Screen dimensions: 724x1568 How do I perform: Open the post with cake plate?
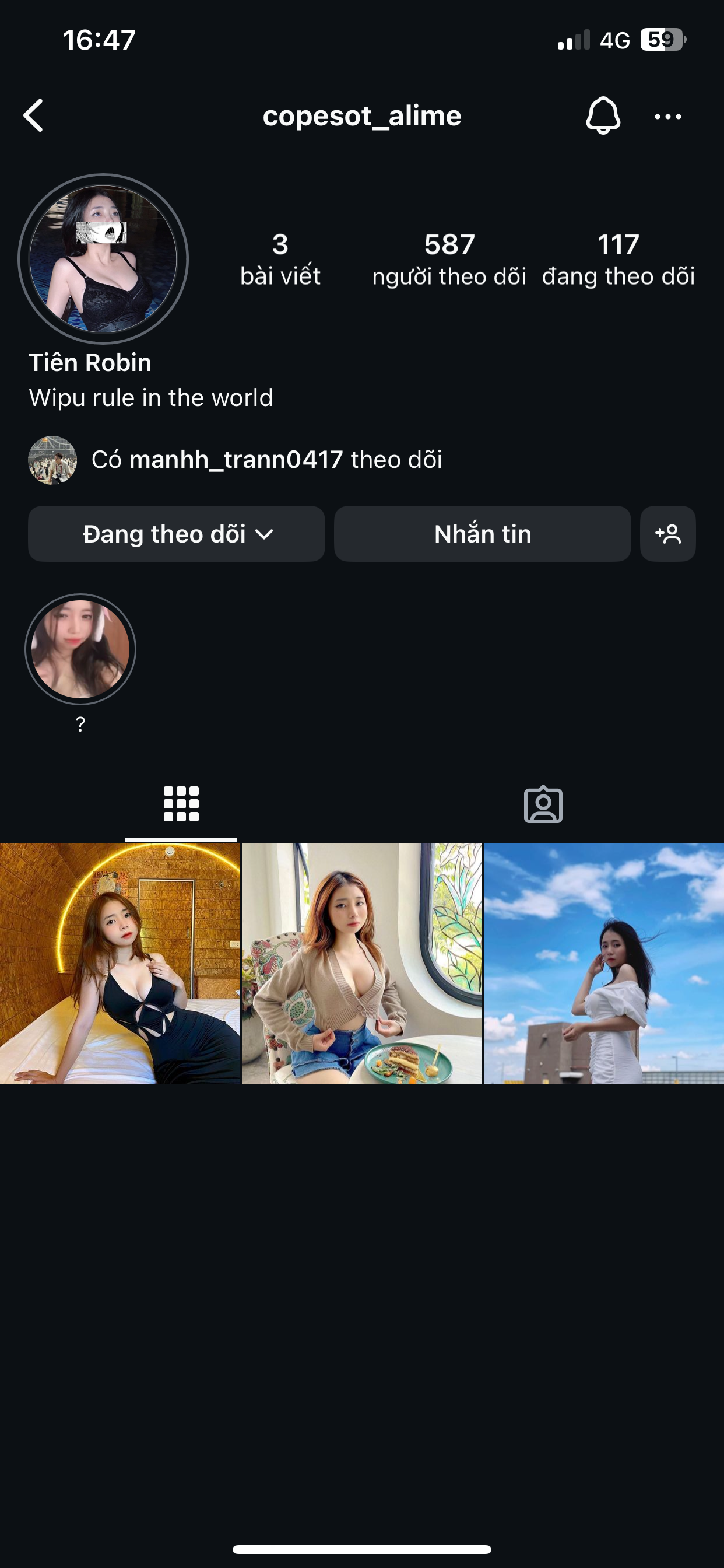tap(361, 963)
